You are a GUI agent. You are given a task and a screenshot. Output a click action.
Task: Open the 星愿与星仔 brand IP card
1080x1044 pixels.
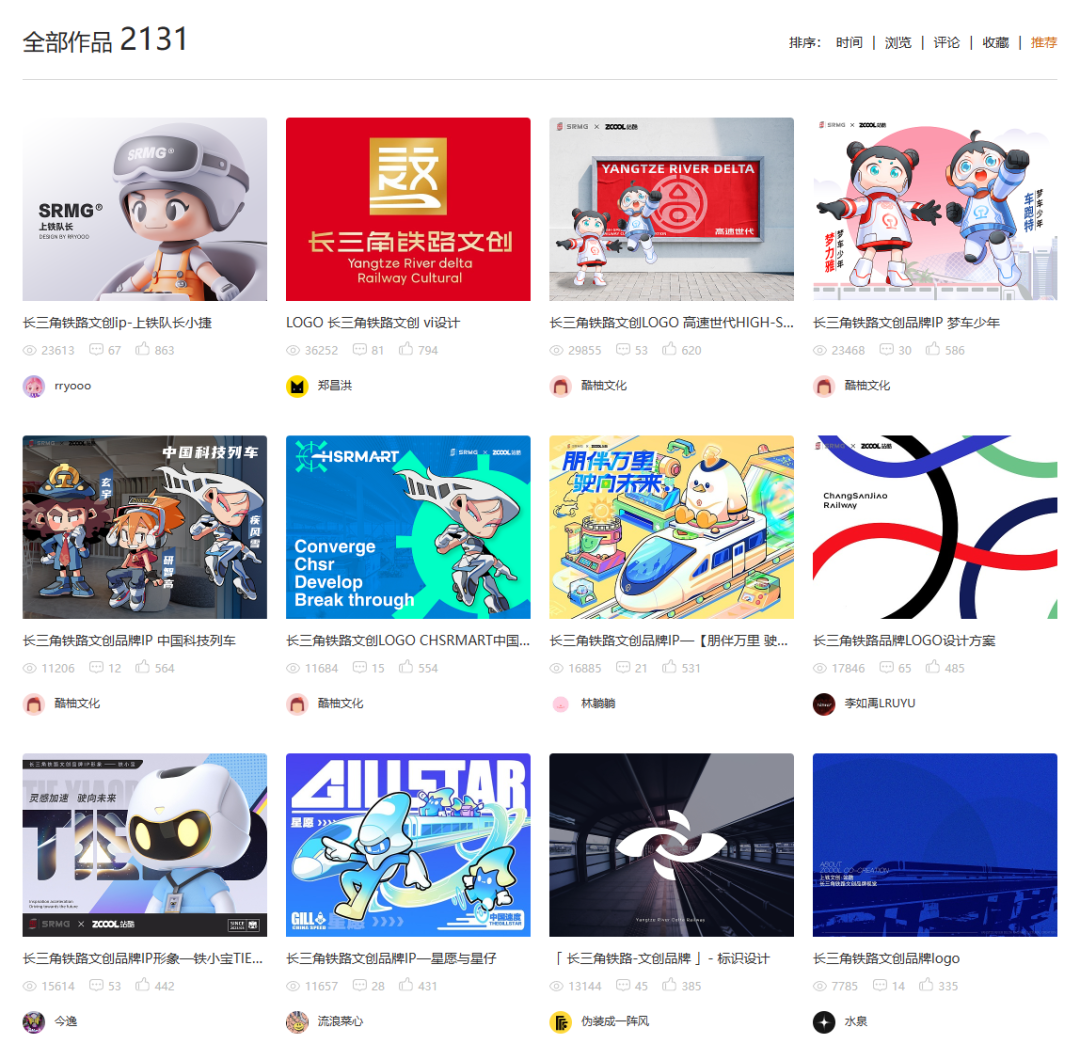(x=408, y=845)
